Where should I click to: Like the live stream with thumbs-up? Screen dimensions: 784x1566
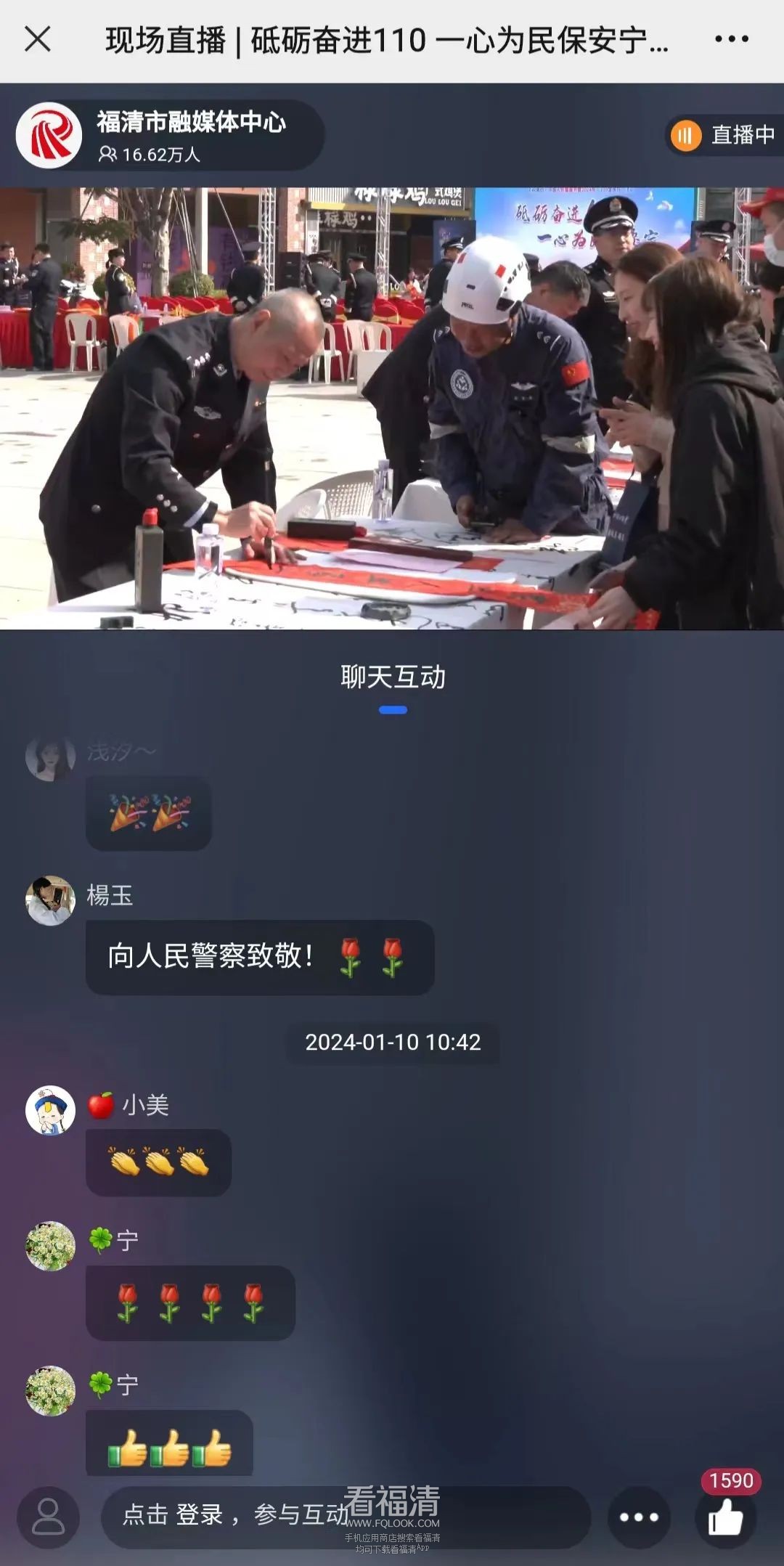(x=725, y=1517)
